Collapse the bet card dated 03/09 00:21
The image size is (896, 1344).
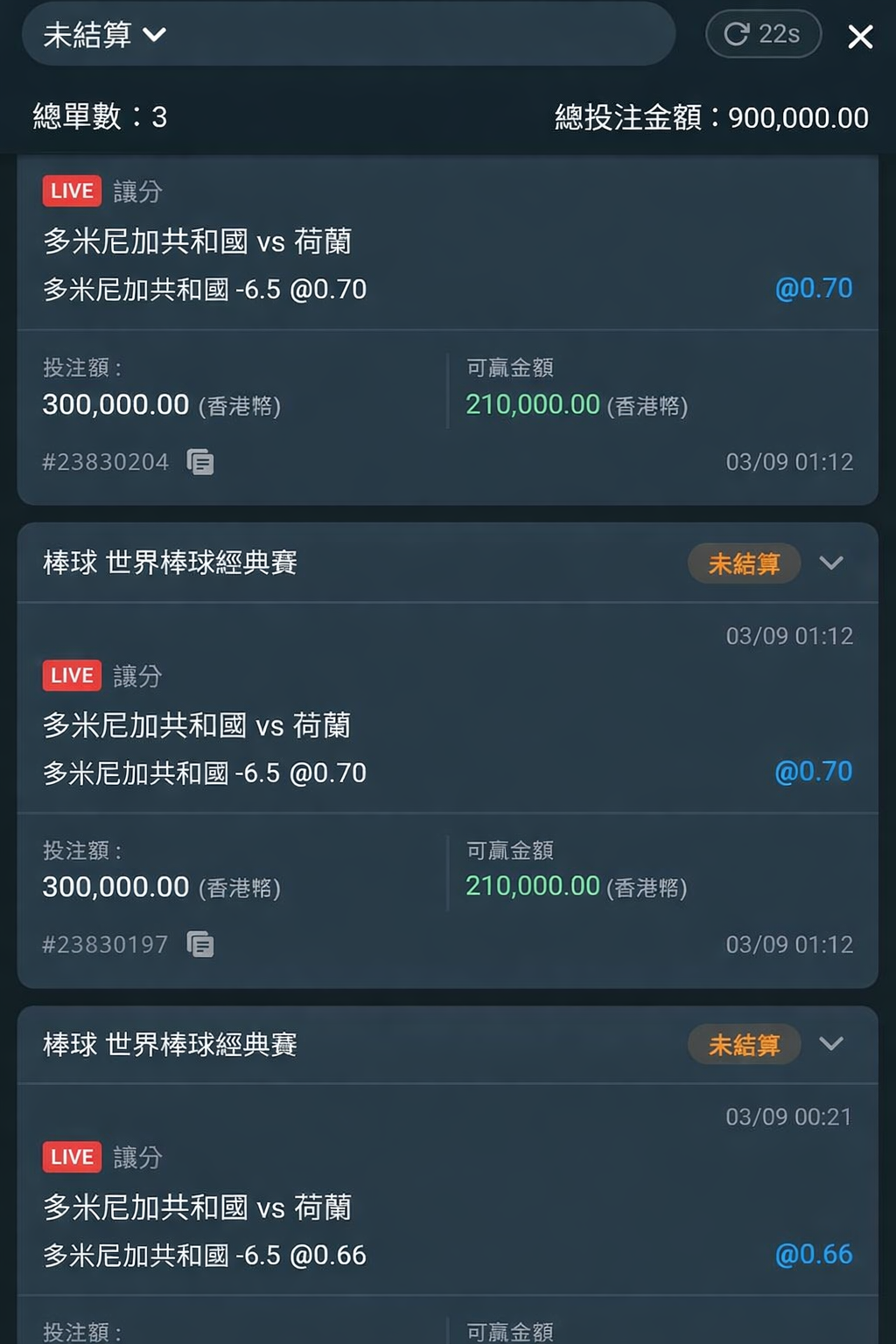(831, 1043)
